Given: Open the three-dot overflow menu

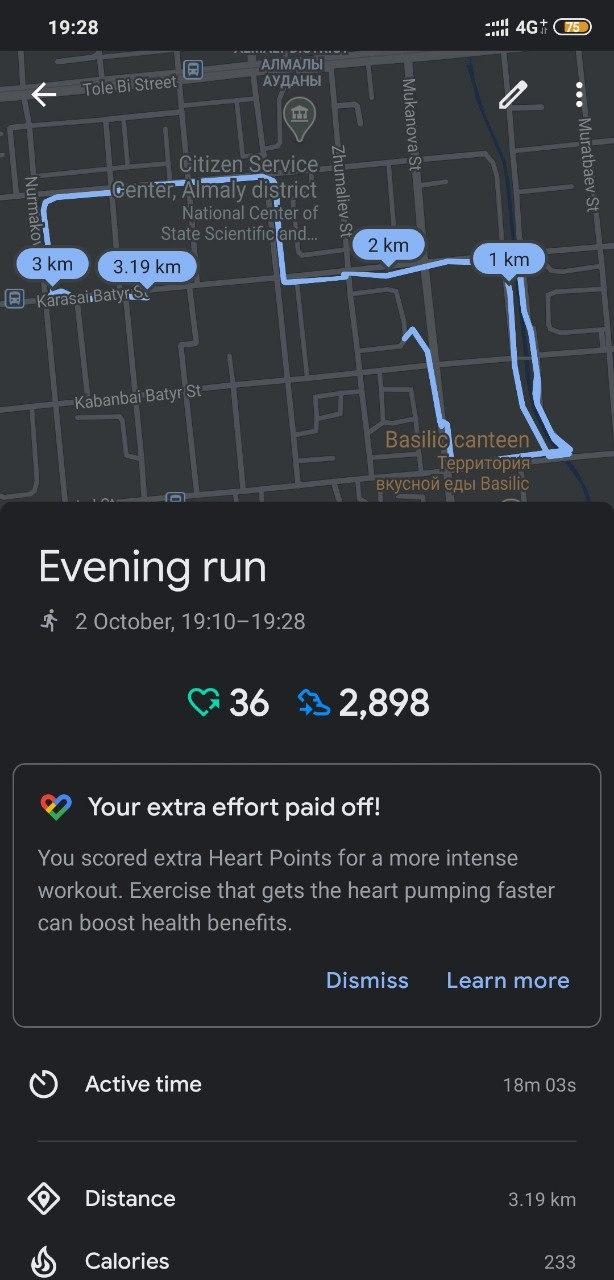Looking at the screenshot, I should click(579, 95).
